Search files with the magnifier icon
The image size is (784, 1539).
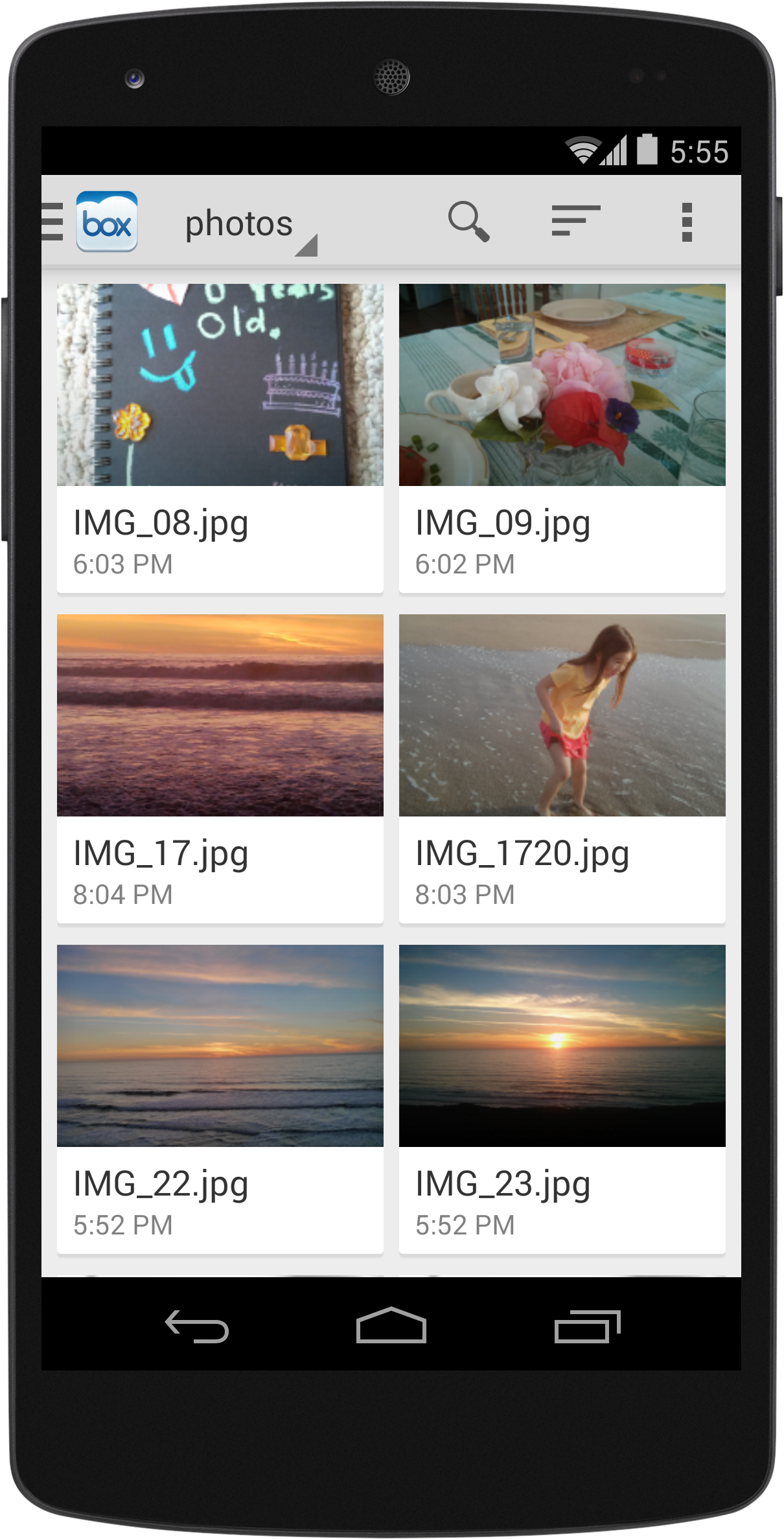click(468, 222)
